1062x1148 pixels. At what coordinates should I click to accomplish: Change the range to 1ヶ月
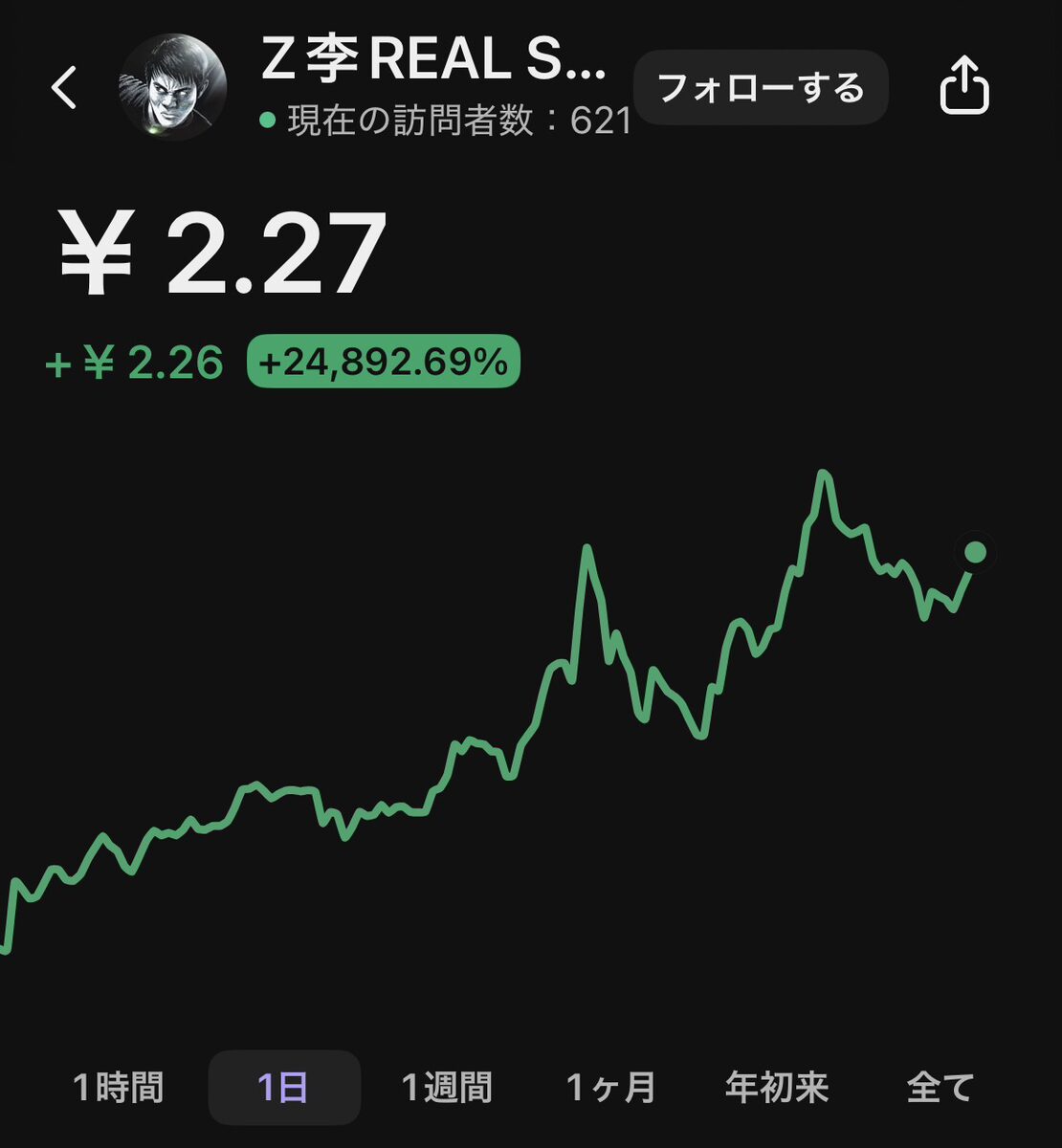610,1088
